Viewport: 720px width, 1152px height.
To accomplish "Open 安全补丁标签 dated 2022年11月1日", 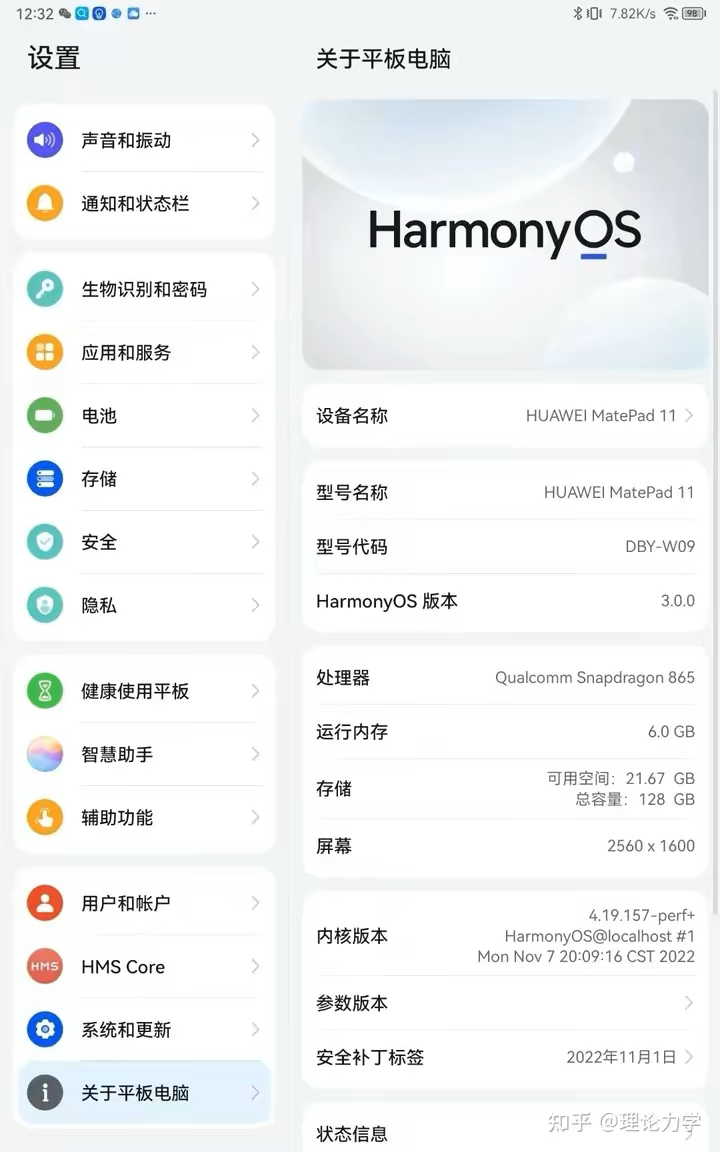I will 505,1057.
